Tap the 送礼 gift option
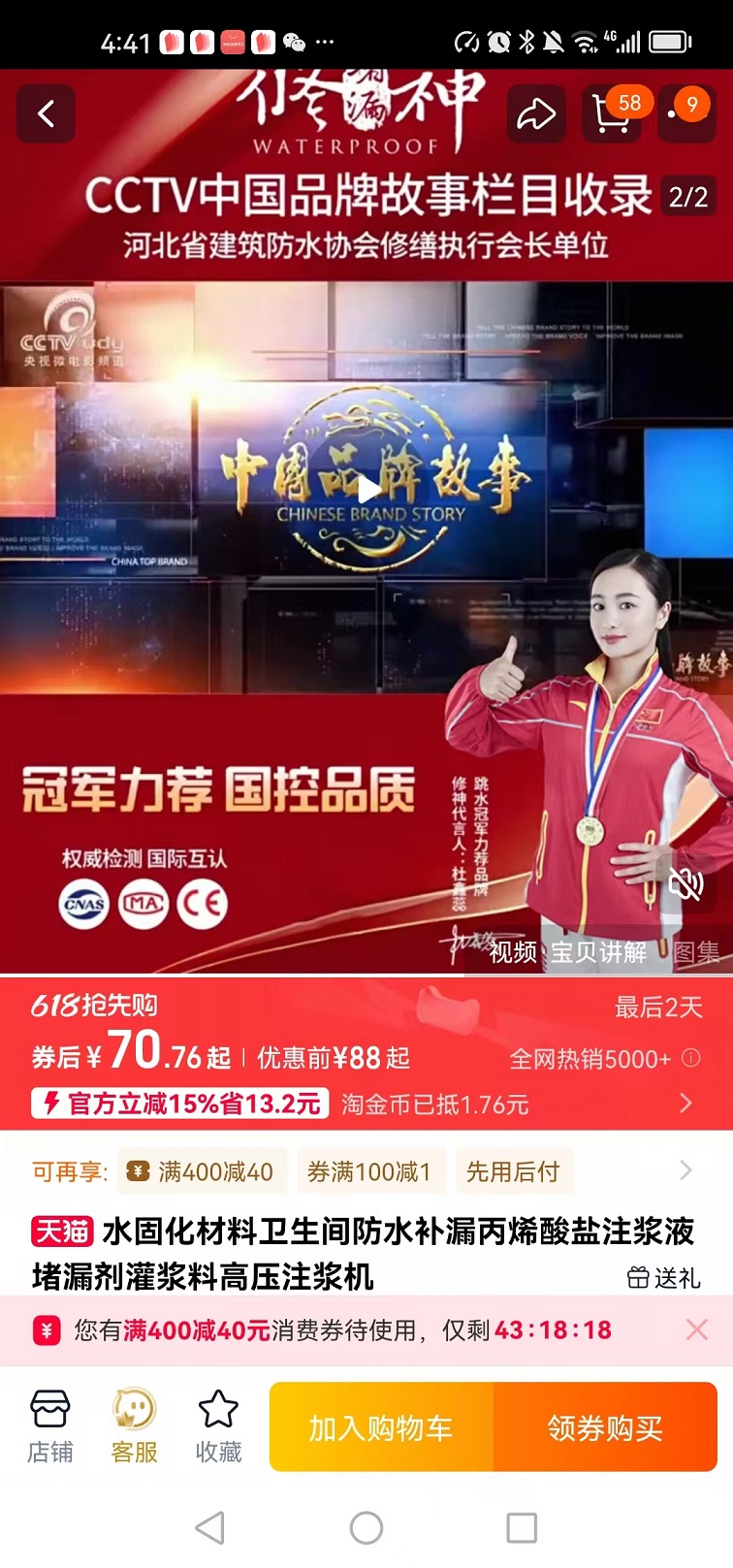The image size is (733, 1568). click(x=664, y=1278)
